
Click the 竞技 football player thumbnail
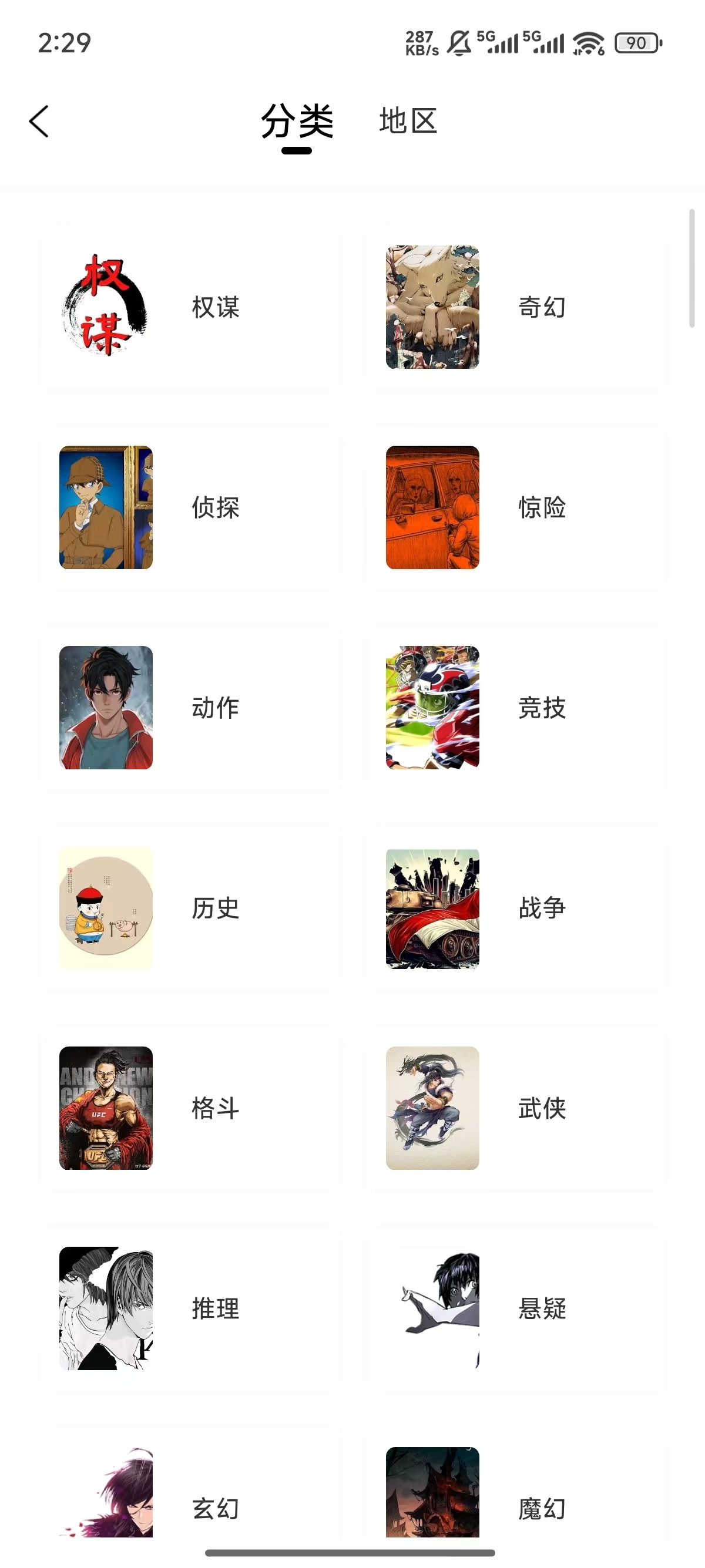[x=432, y=708]
